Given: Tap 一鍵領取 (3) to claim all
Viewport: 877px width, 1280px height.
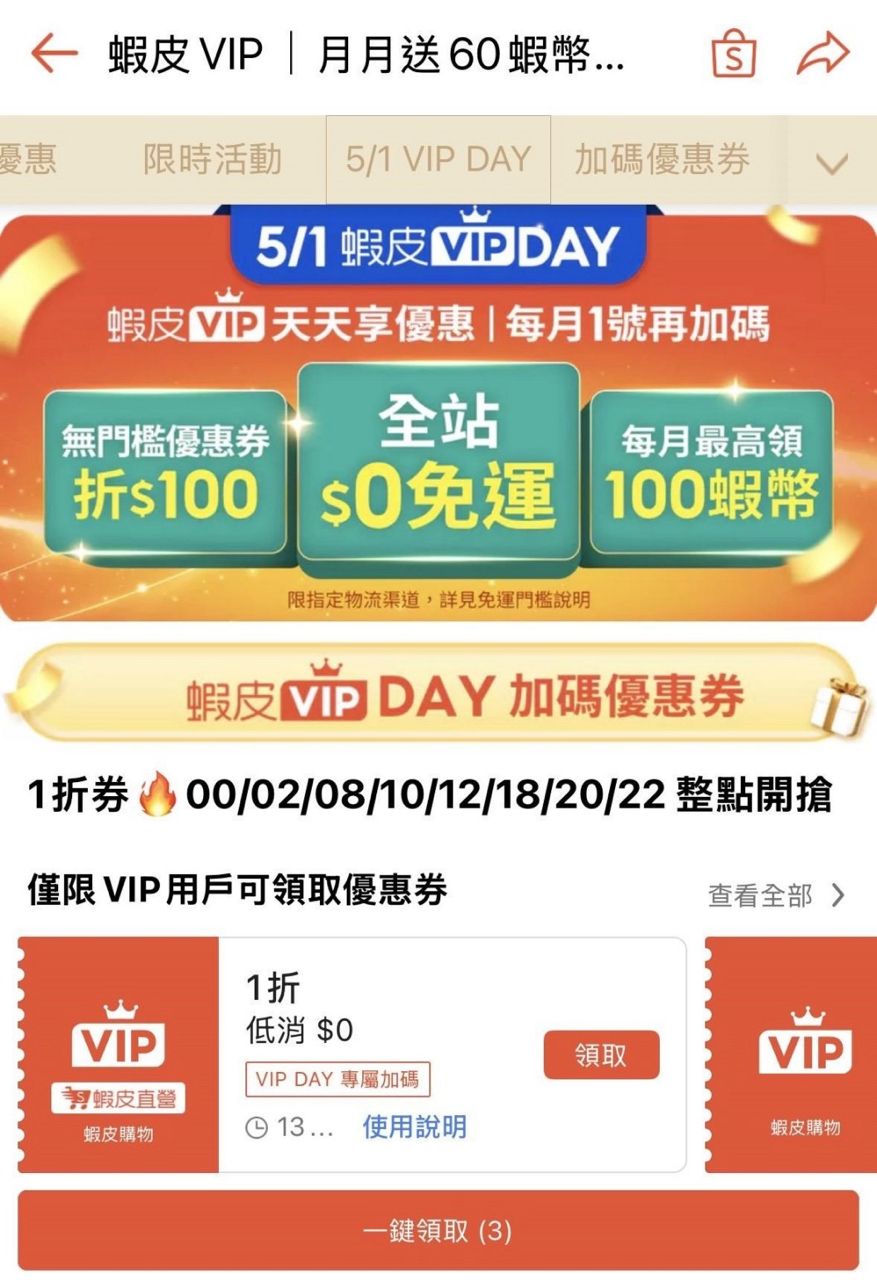Looking at the screenshot, I should click(438, 1230).
